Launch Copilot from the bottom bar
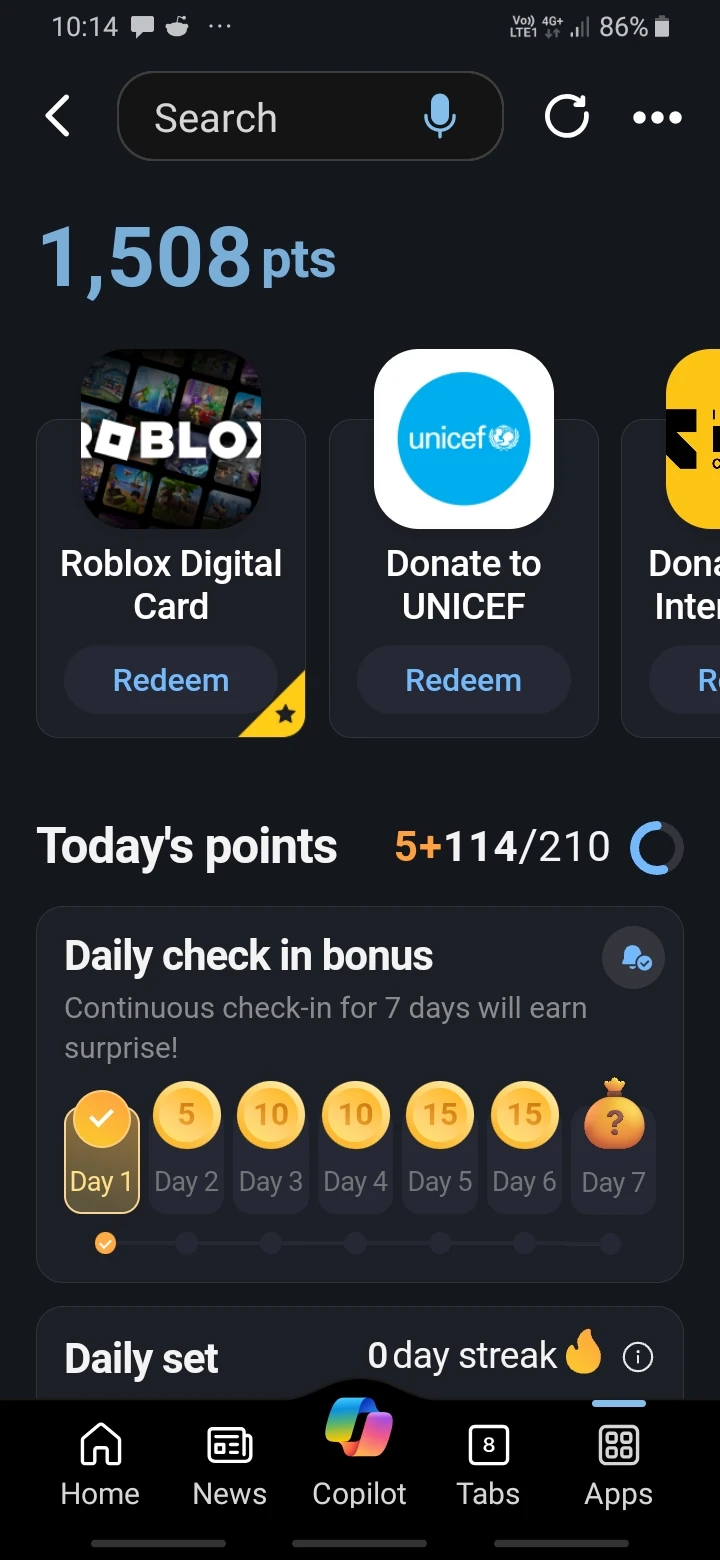 click(x=360, y=1452)
